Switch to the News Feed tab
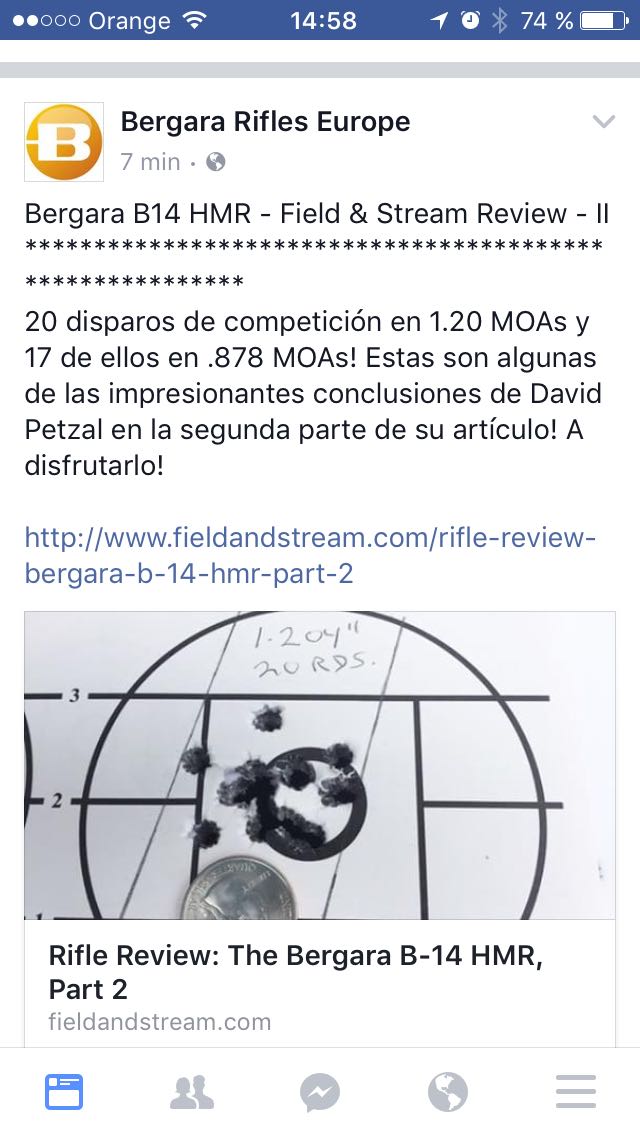 click(x=64, y=1092)
